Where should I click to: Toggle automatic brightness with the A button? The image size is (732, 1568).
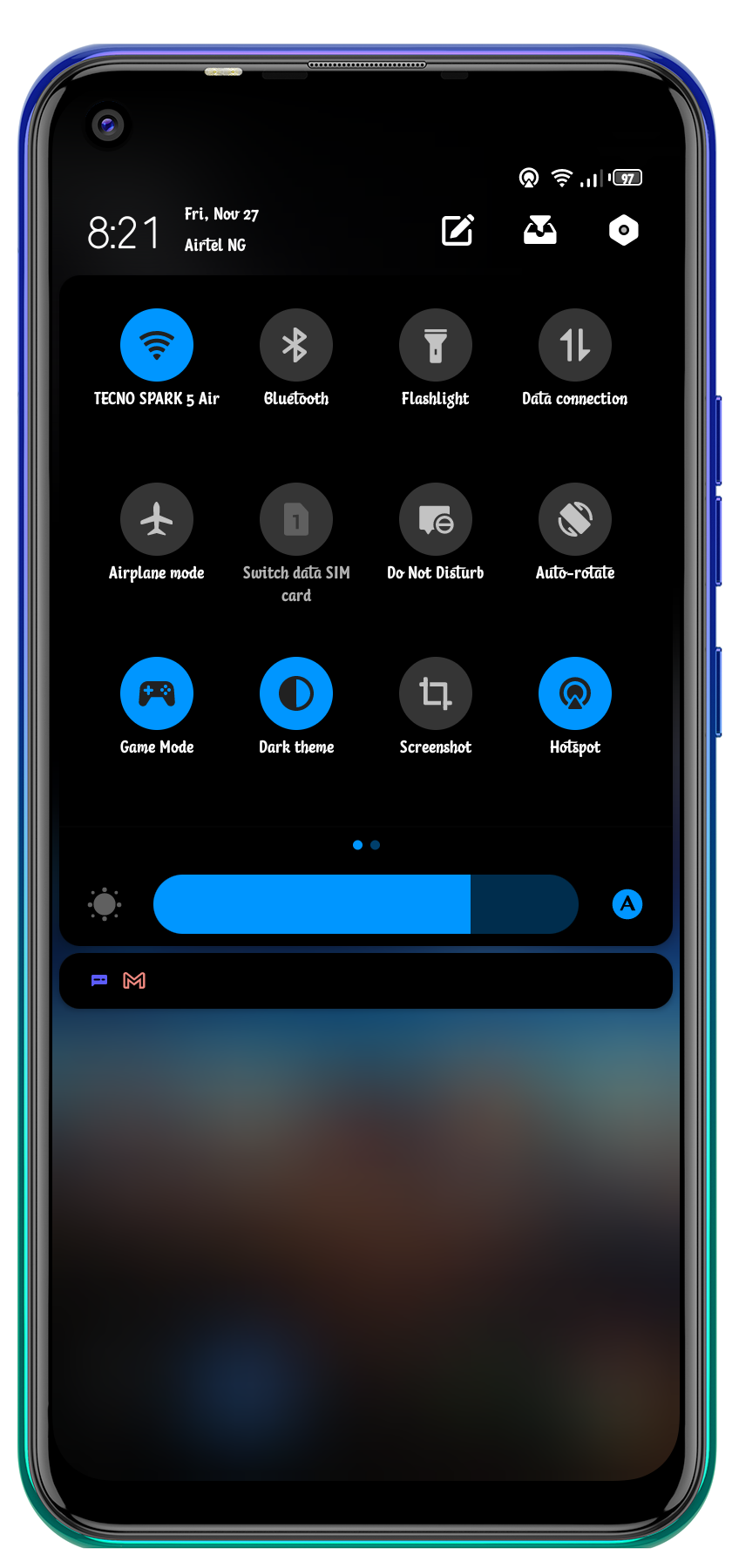pyautogui.click(x=627, y=904)
